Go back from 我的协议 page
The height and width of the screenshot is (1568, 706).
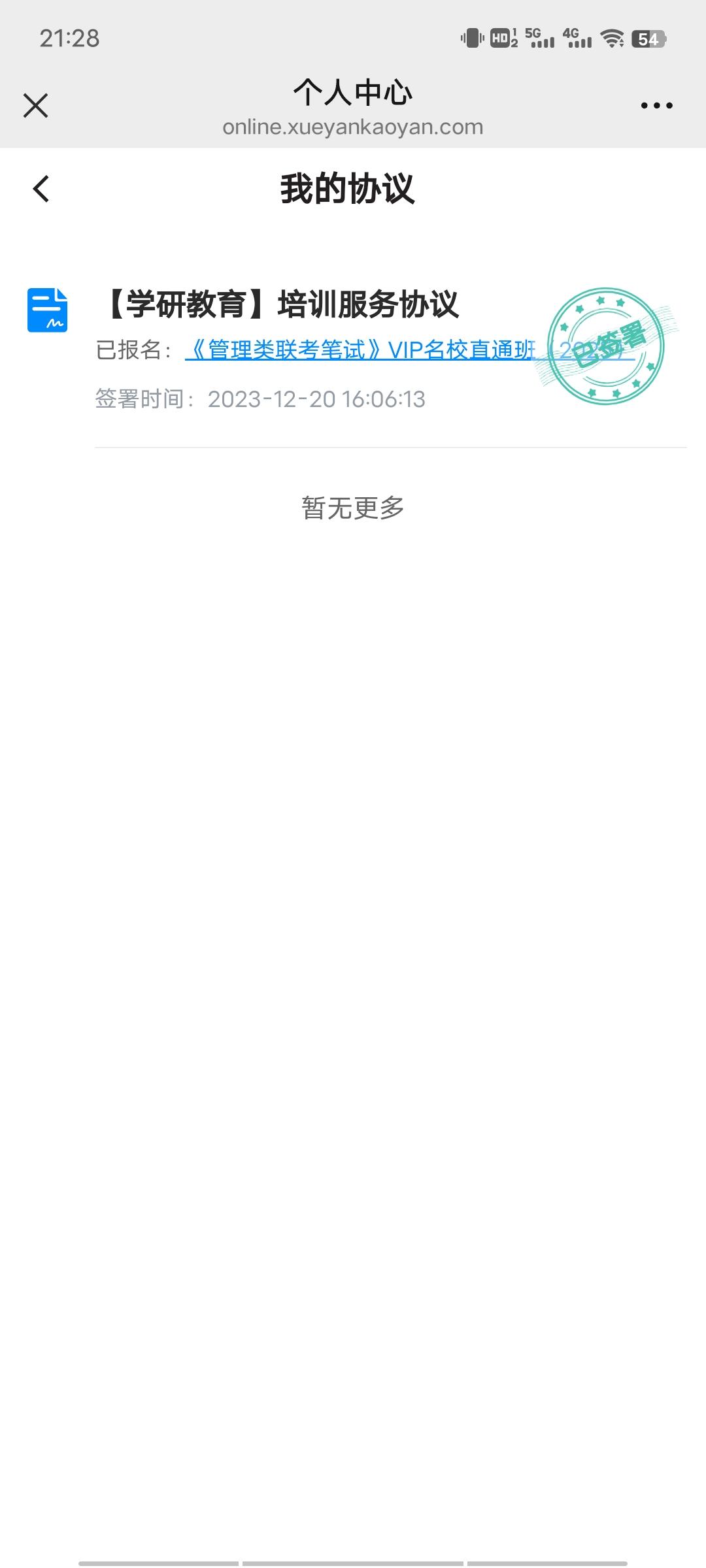coord(41,189)
